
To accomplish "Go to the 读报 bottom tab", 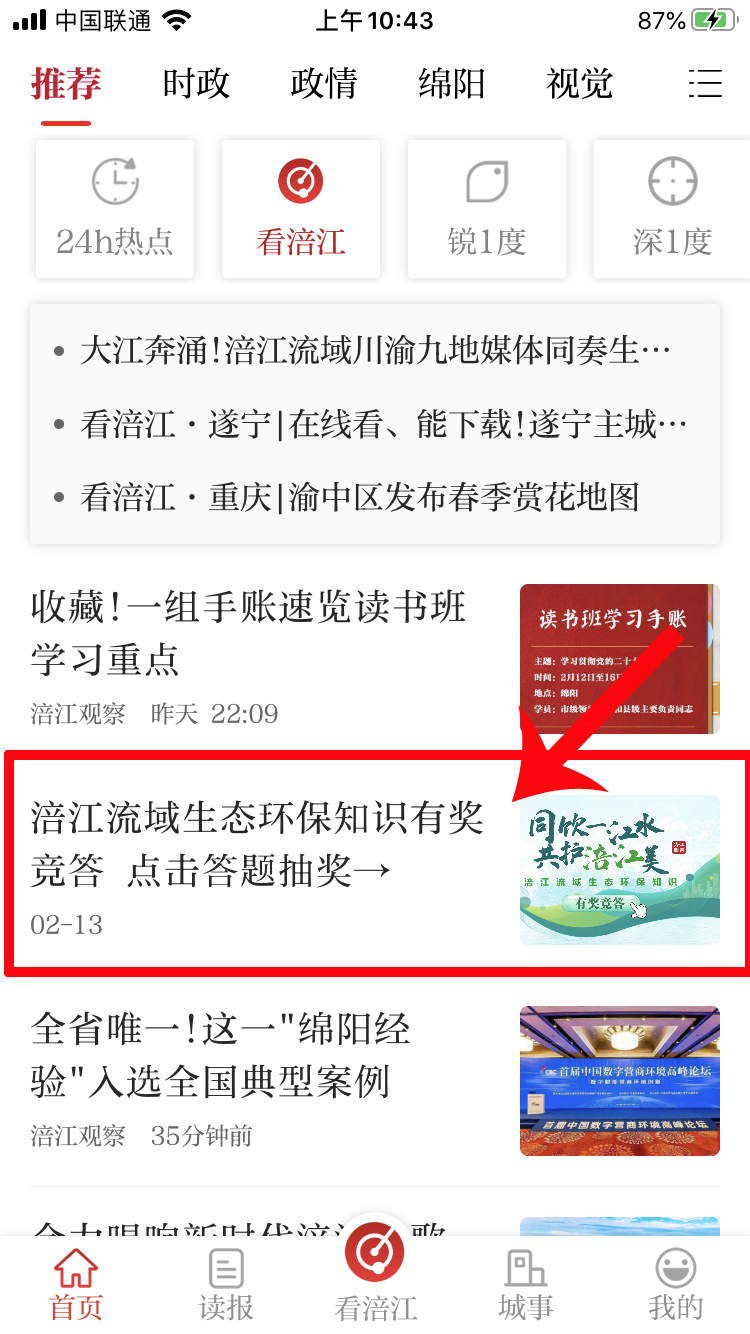I will [x=226, y=1286].
